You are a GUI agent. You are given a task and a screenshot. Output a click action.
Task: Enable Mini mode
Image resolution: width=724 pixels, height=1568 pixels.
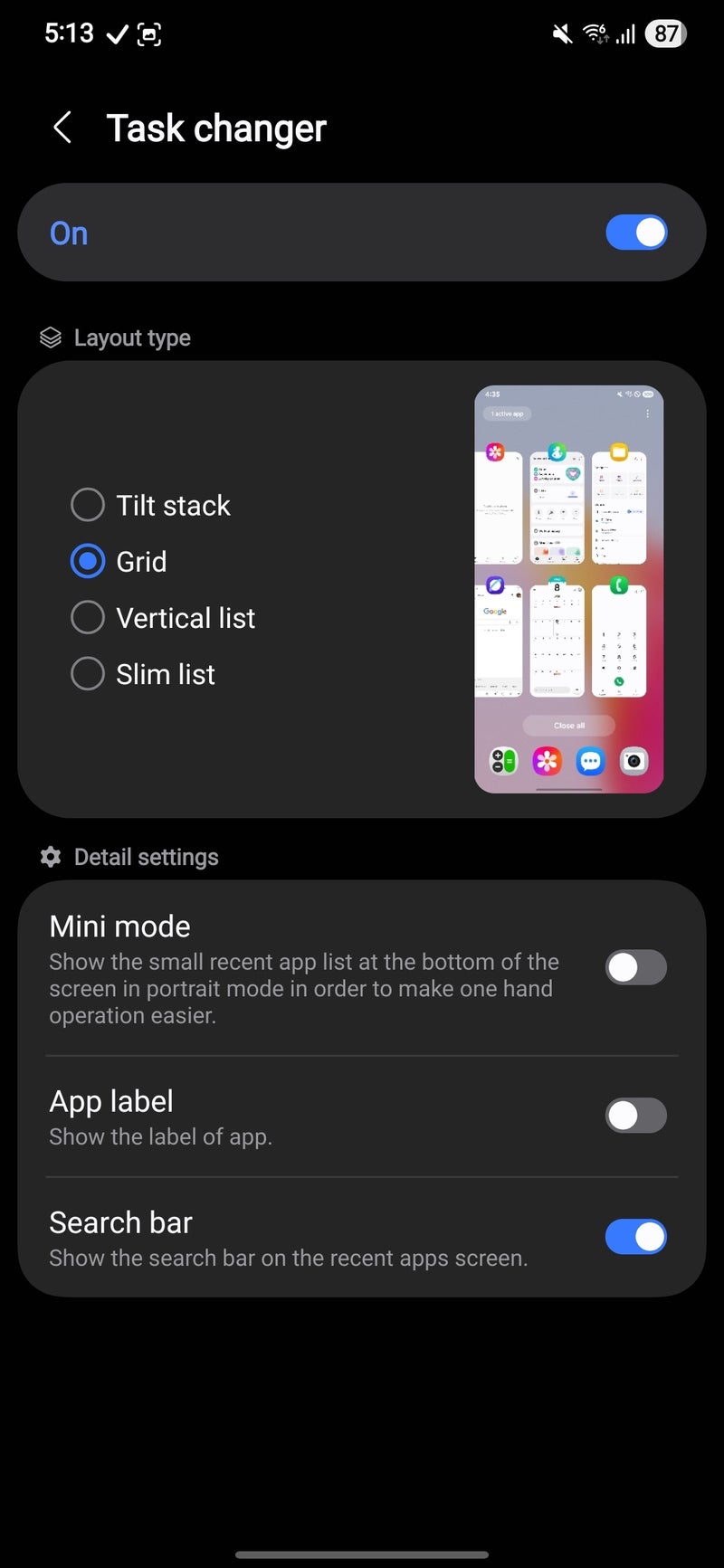(635, 967)
